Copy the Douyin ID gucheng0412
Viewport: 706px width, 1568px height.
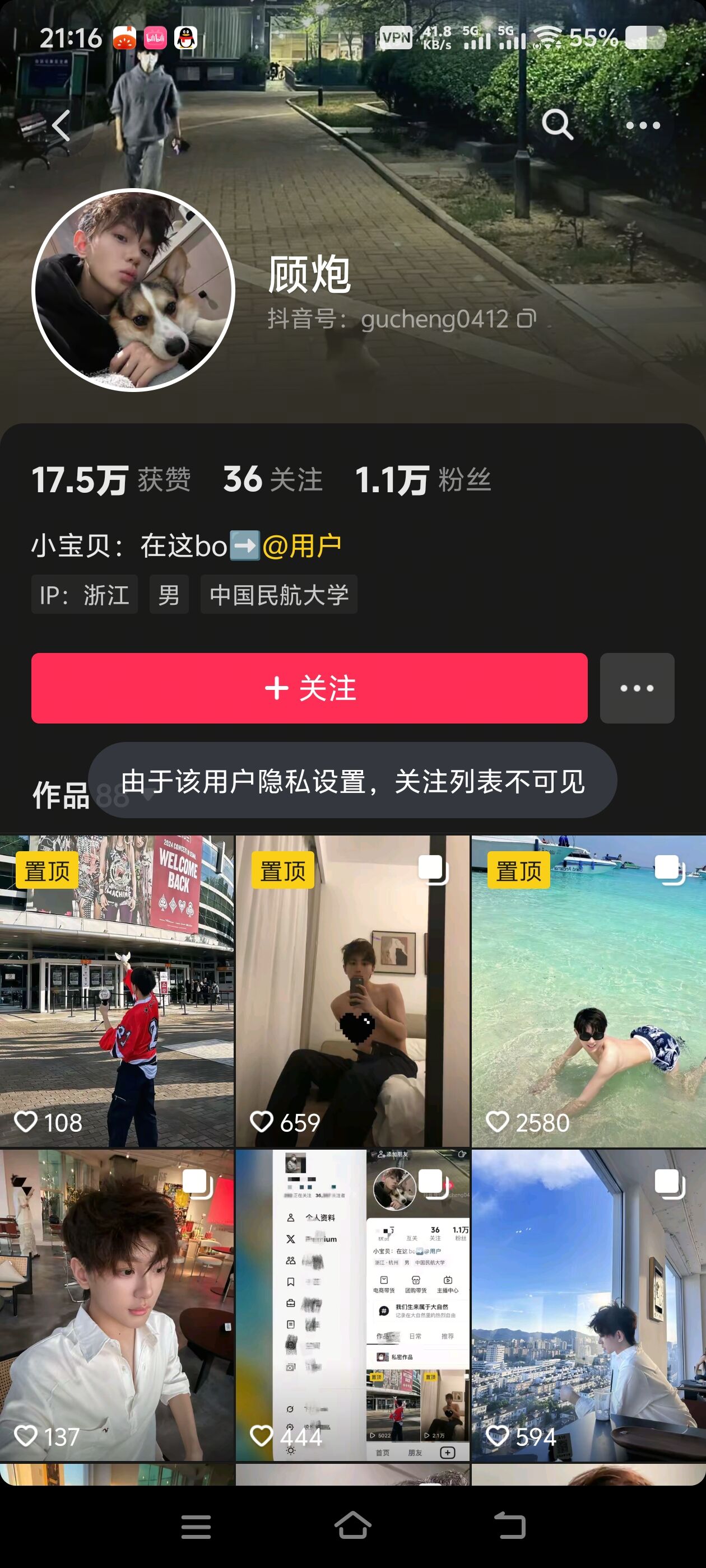click(526, 318)
